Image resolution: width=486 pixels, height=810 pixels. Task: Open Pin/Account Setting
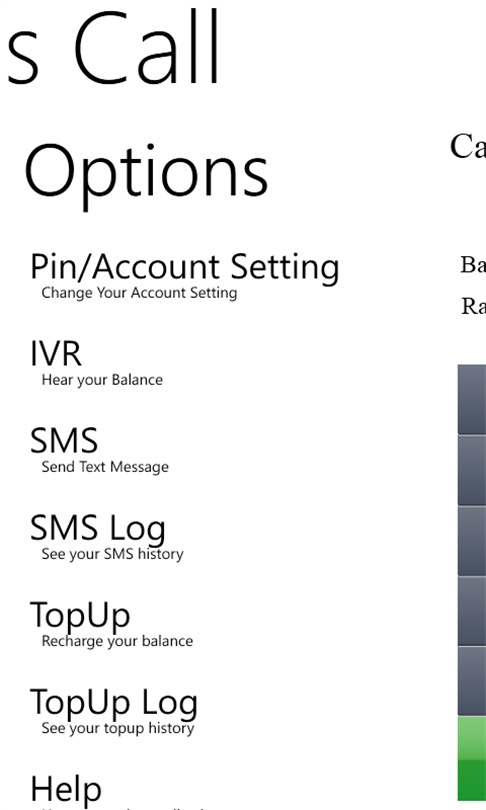[x=184, y=276]
